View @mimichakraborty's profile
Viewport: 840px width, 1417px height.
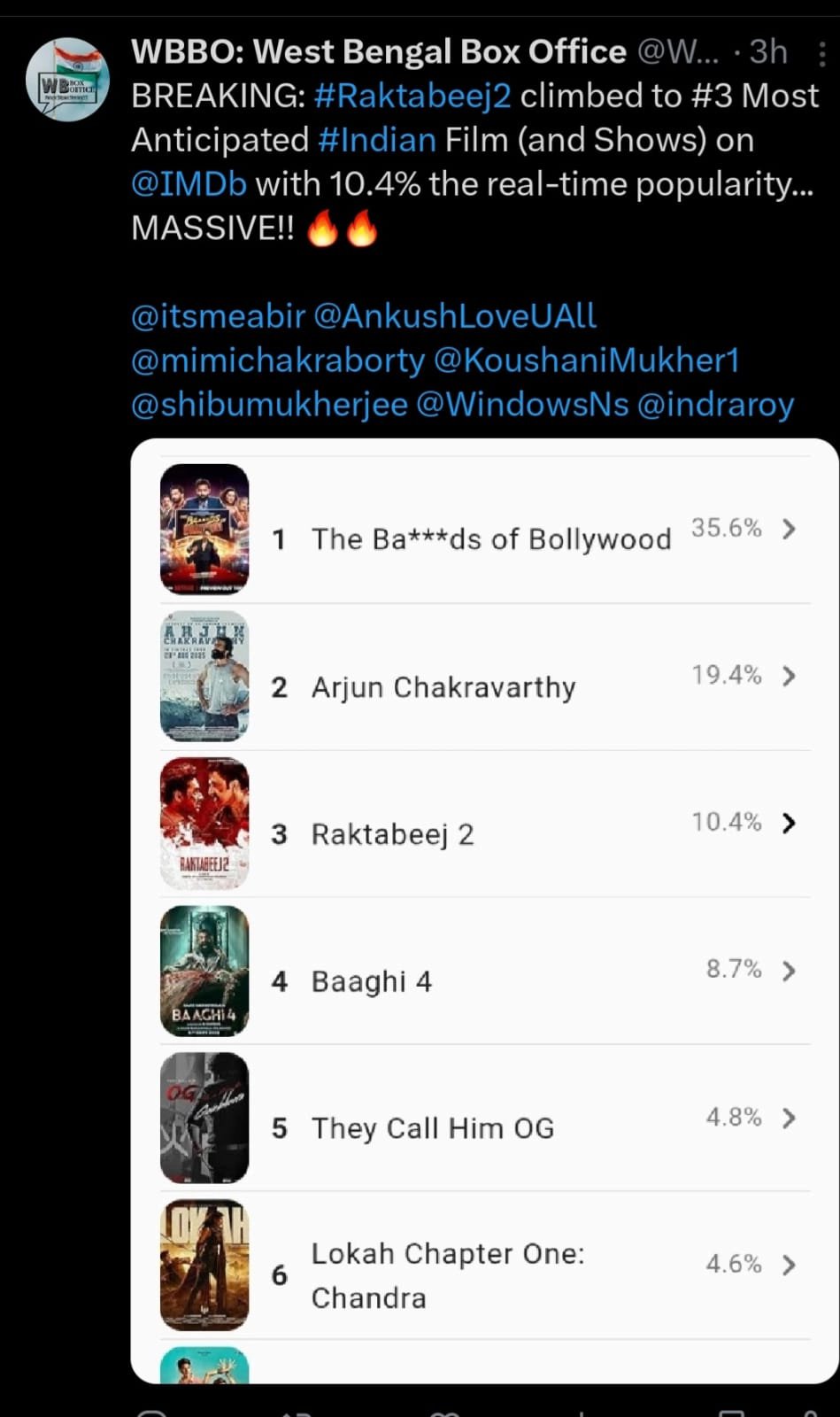pyautogui.click(x=278, y=360)
